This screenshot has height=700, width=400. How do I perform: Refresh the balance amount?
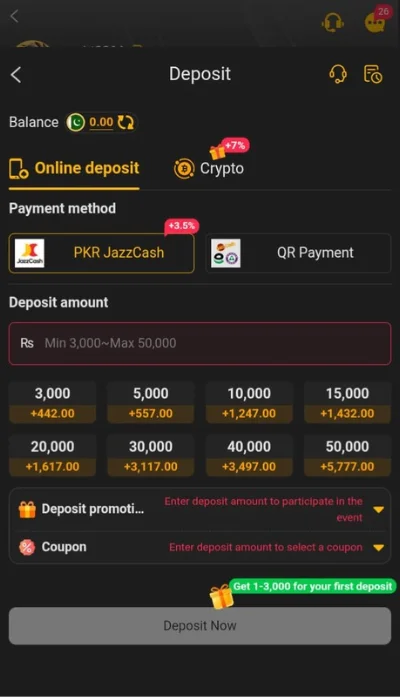click(x=125, y=122)
